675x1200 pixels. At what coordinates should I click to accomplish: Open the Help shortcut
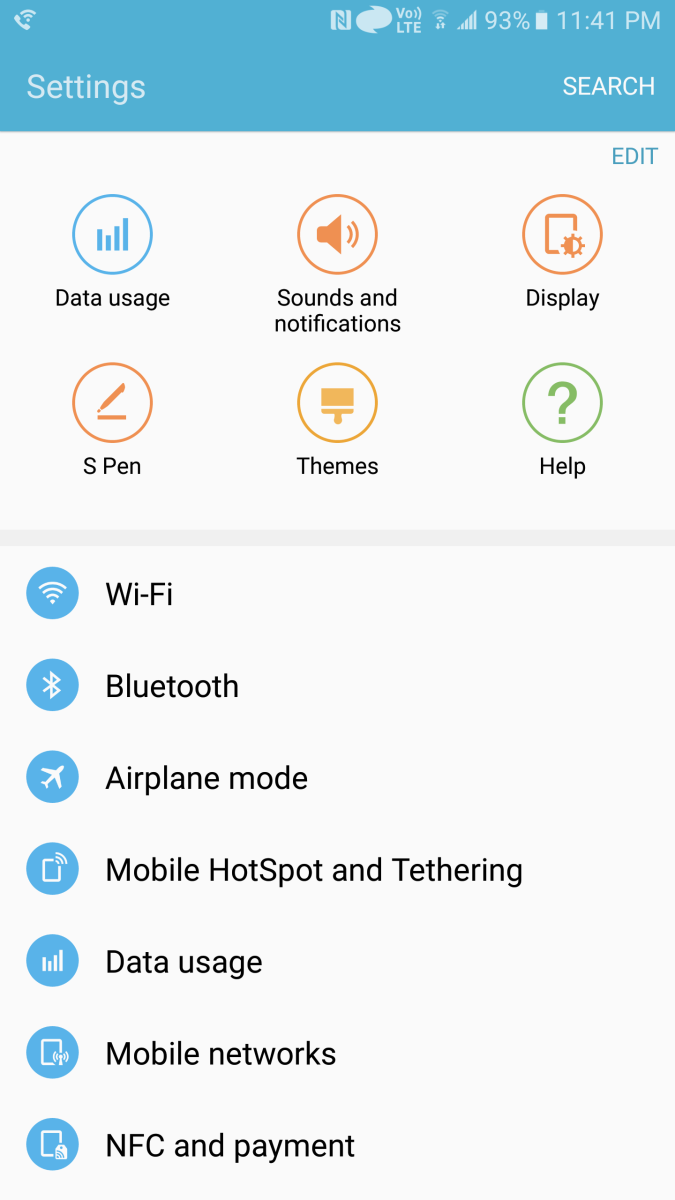click(562, 403)
